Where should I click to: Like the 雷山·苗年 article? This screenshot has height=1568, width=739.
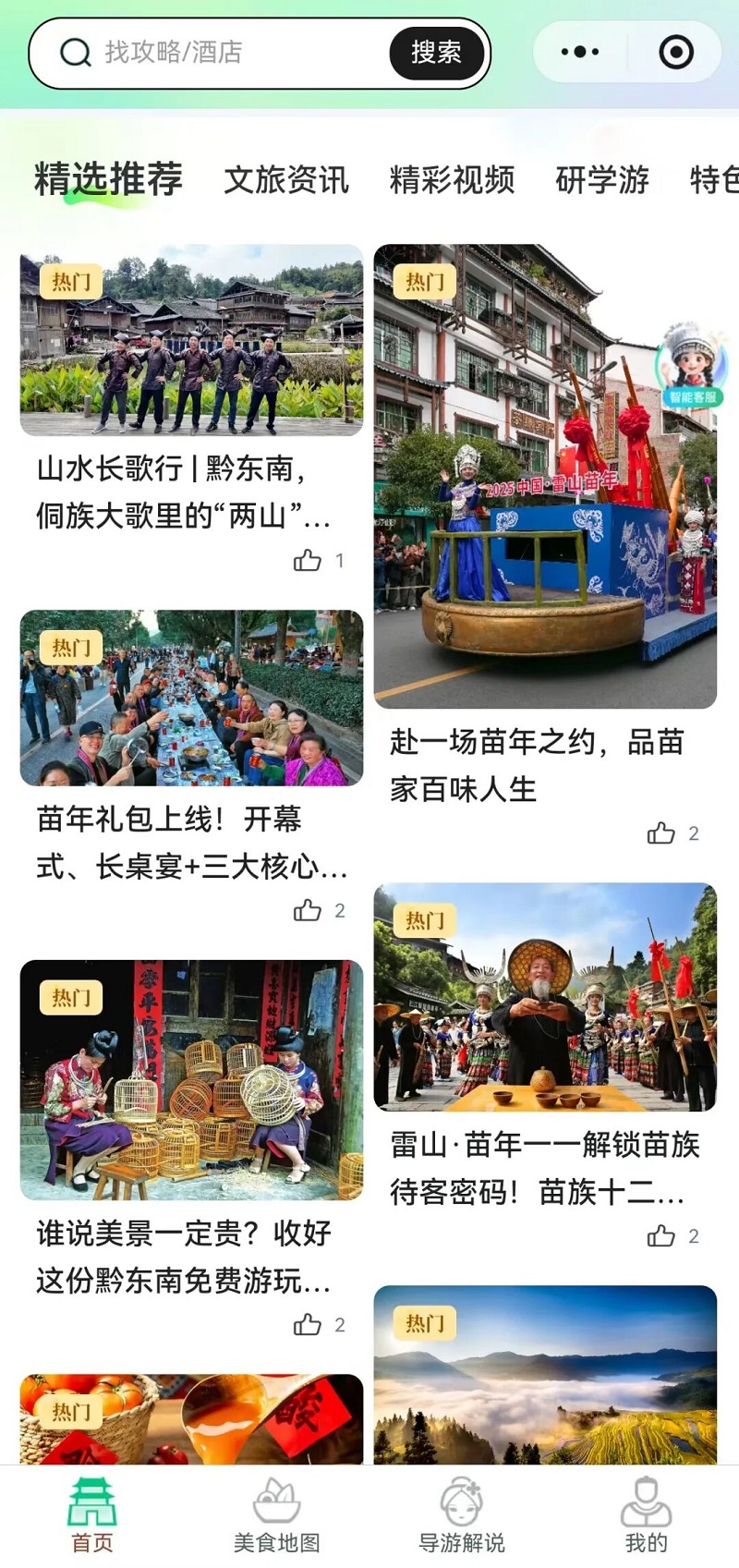[660, 1236]
